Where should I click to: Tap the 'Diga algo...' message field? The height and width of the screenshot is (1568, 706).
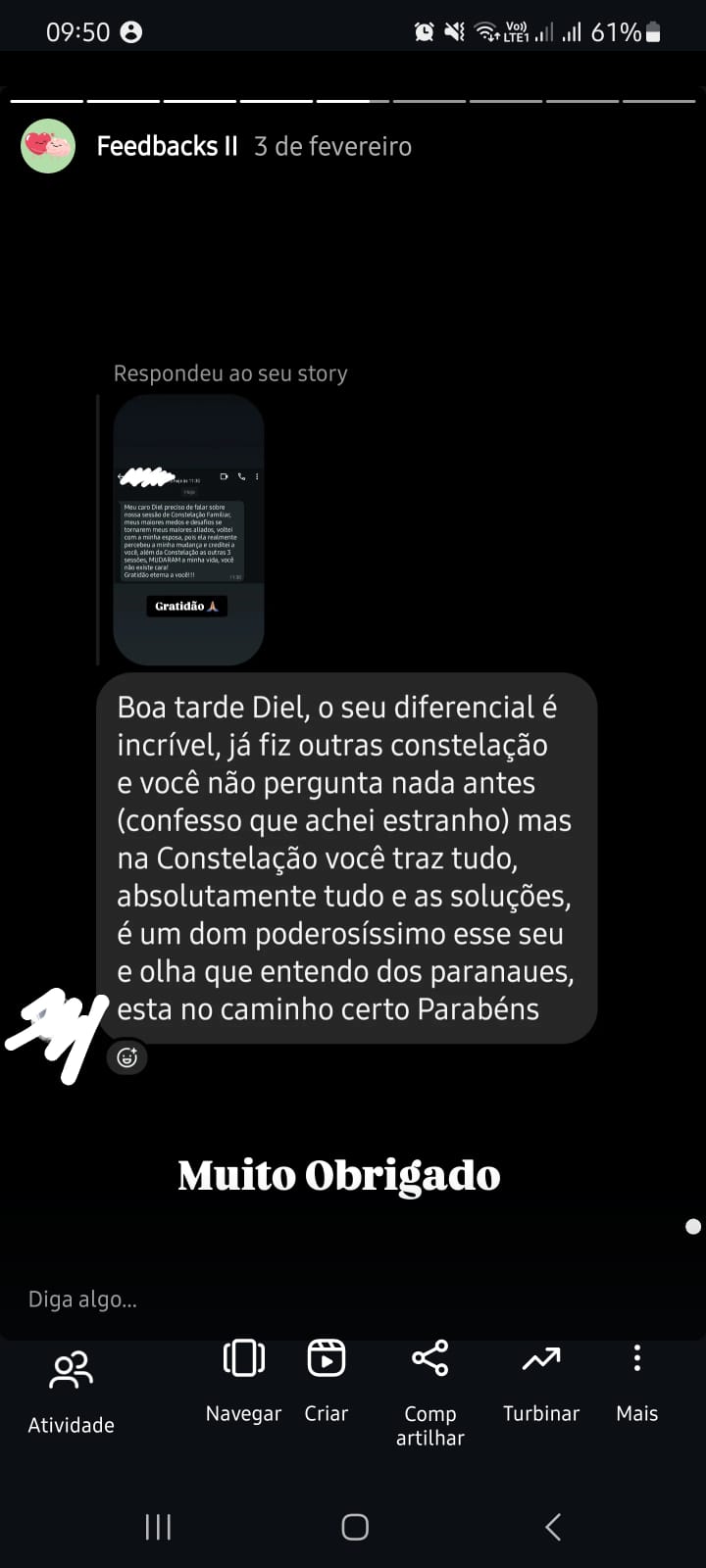[x=294, y=1299]
